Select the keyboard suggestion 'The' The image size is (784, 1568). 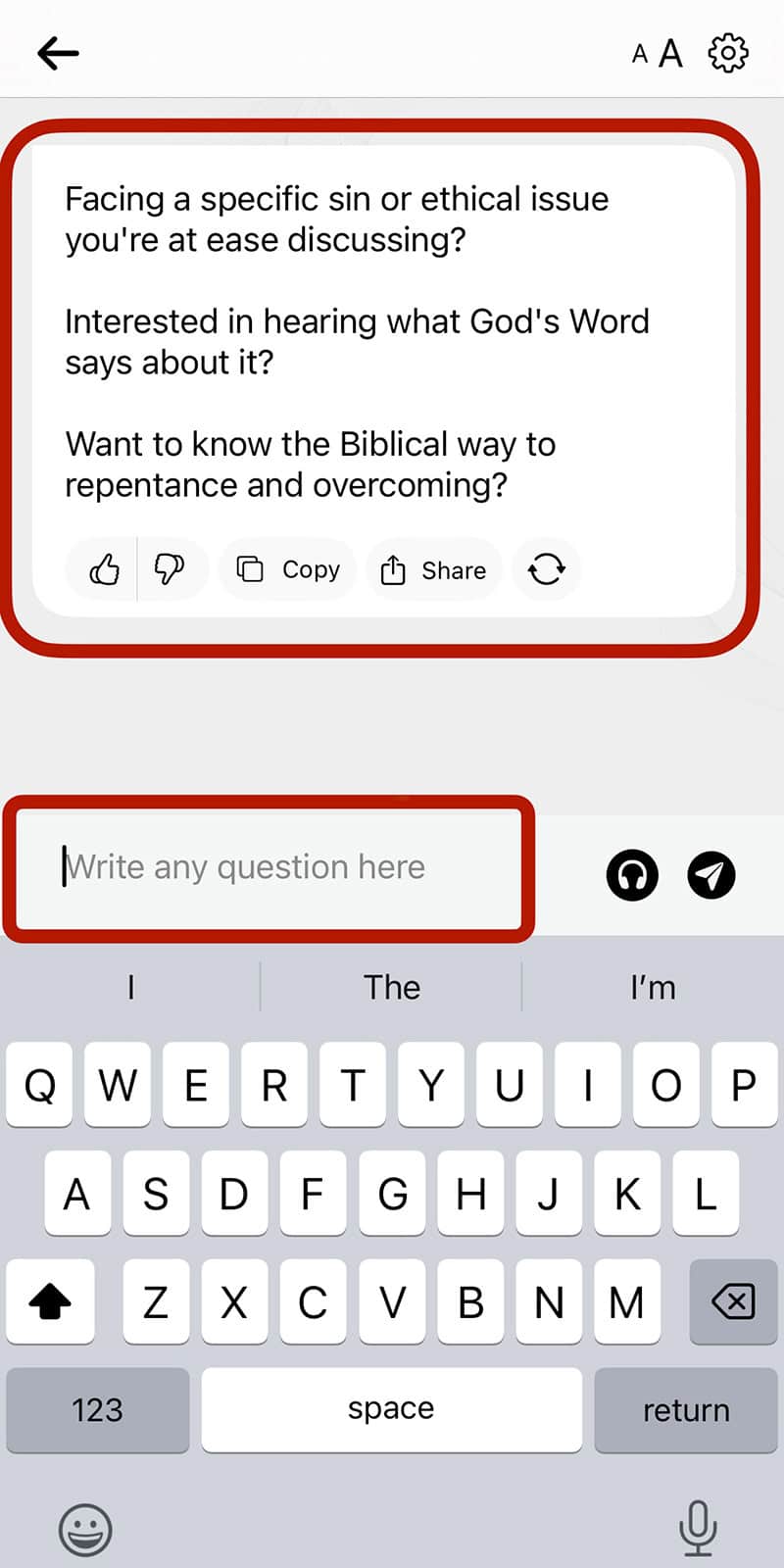(x=392, y=987)
